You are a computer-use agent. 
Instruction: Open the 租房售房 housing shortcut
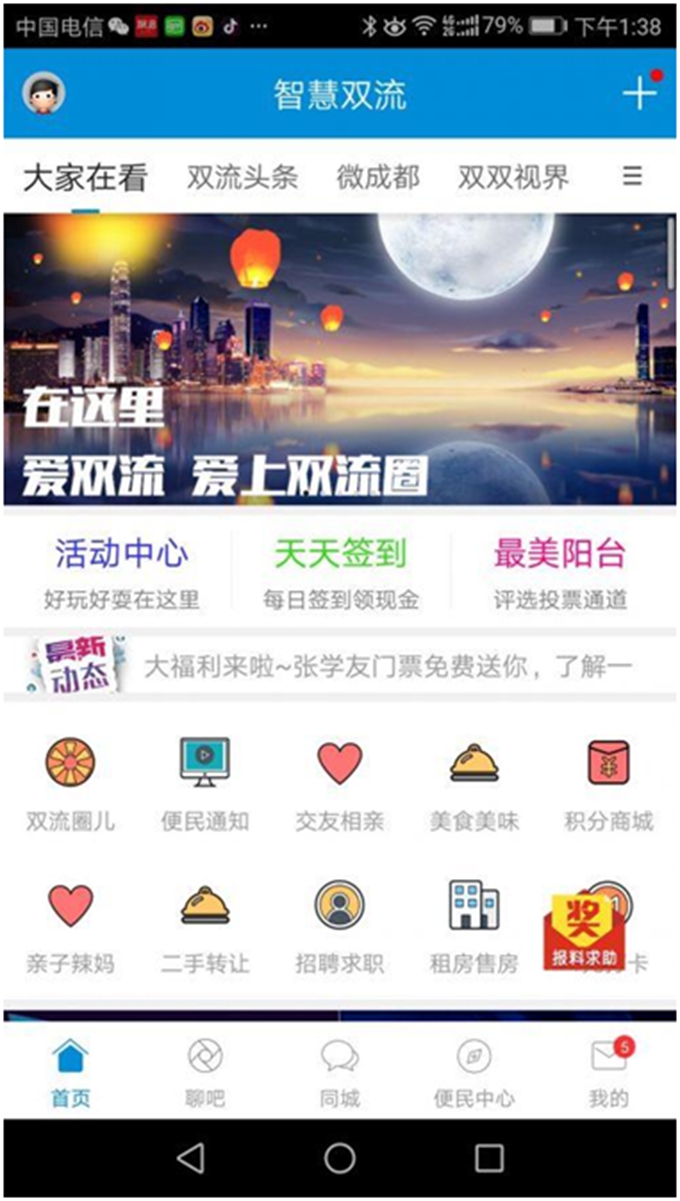click(x=474, y=927)
